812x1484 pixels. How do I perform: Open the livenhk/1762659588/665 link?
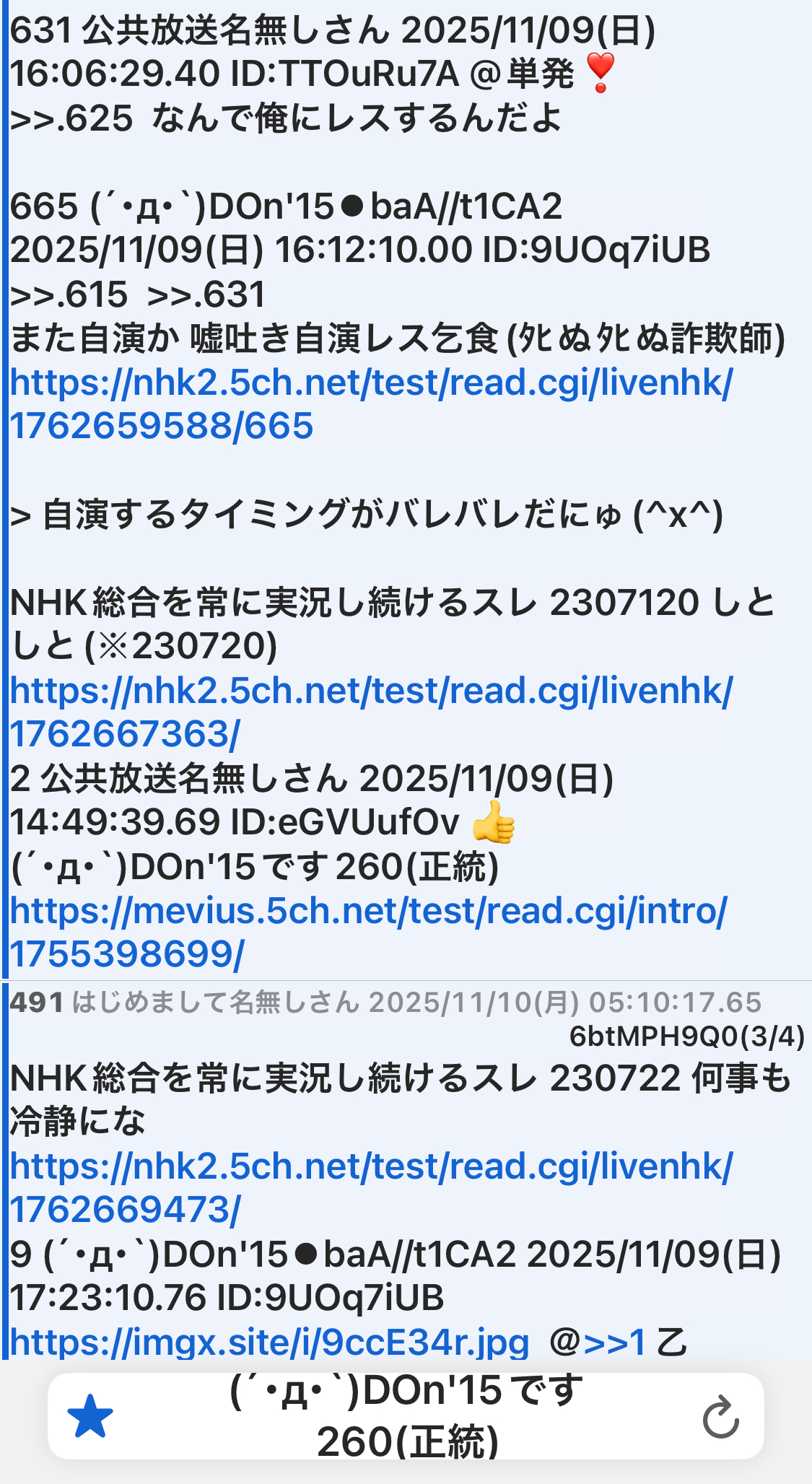click(x=371, y=404)
